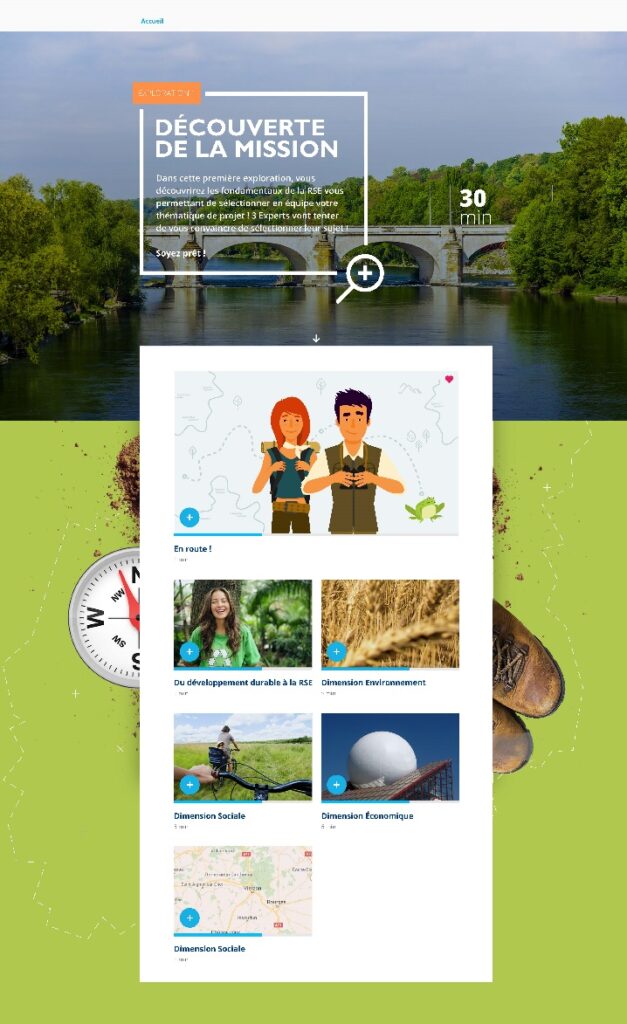Tap the down arrow below the mission banner
The height and width of the screenshot is (1024, 627).
pos(316,338)
